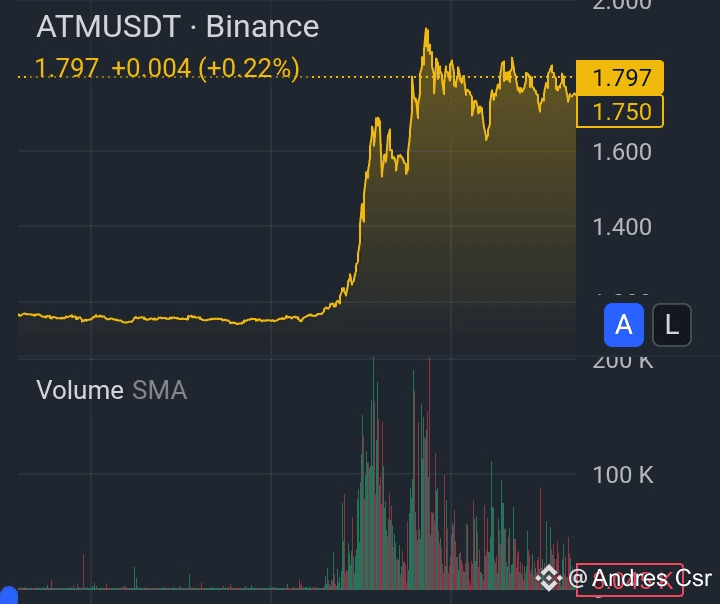720x604 pixels.
Task: Enable the L logarithmic scale button
Action: click(x=672, y=325)
